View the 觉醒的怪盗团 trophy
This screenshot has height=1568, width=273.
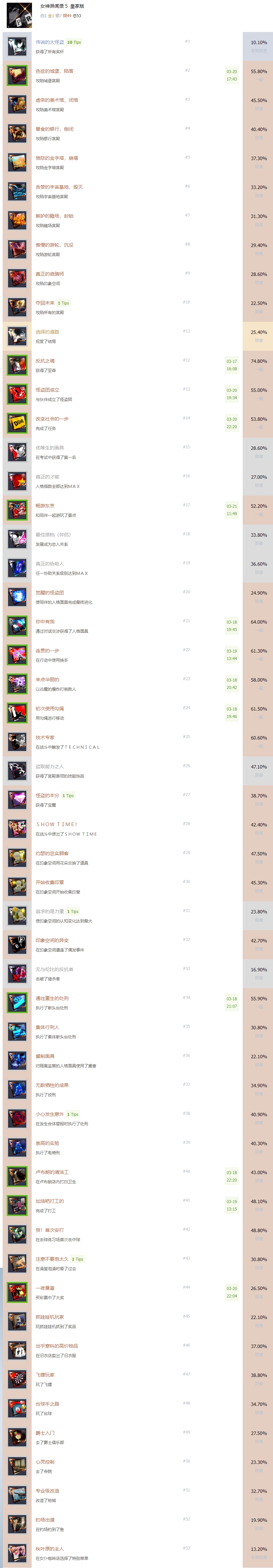pyautogui.click(x=50, y=592)
